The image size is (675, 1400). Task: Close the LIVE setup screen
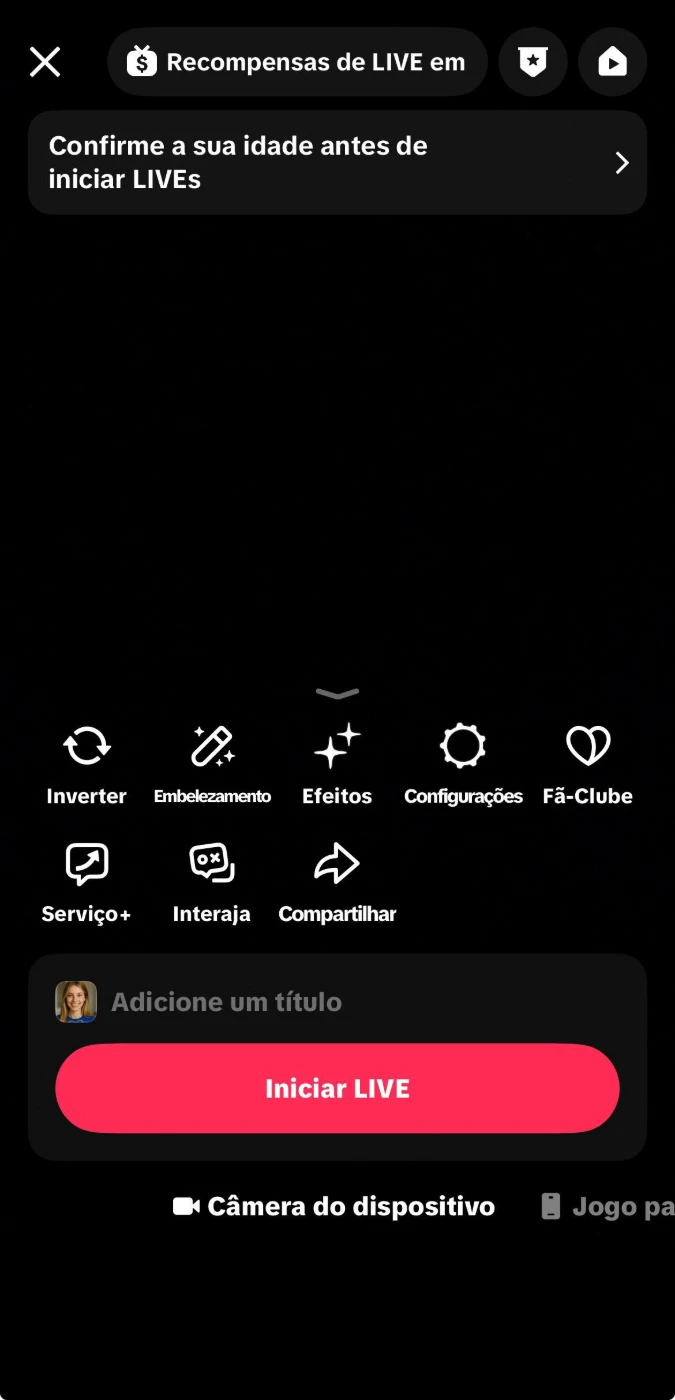(x=45, y=62)
